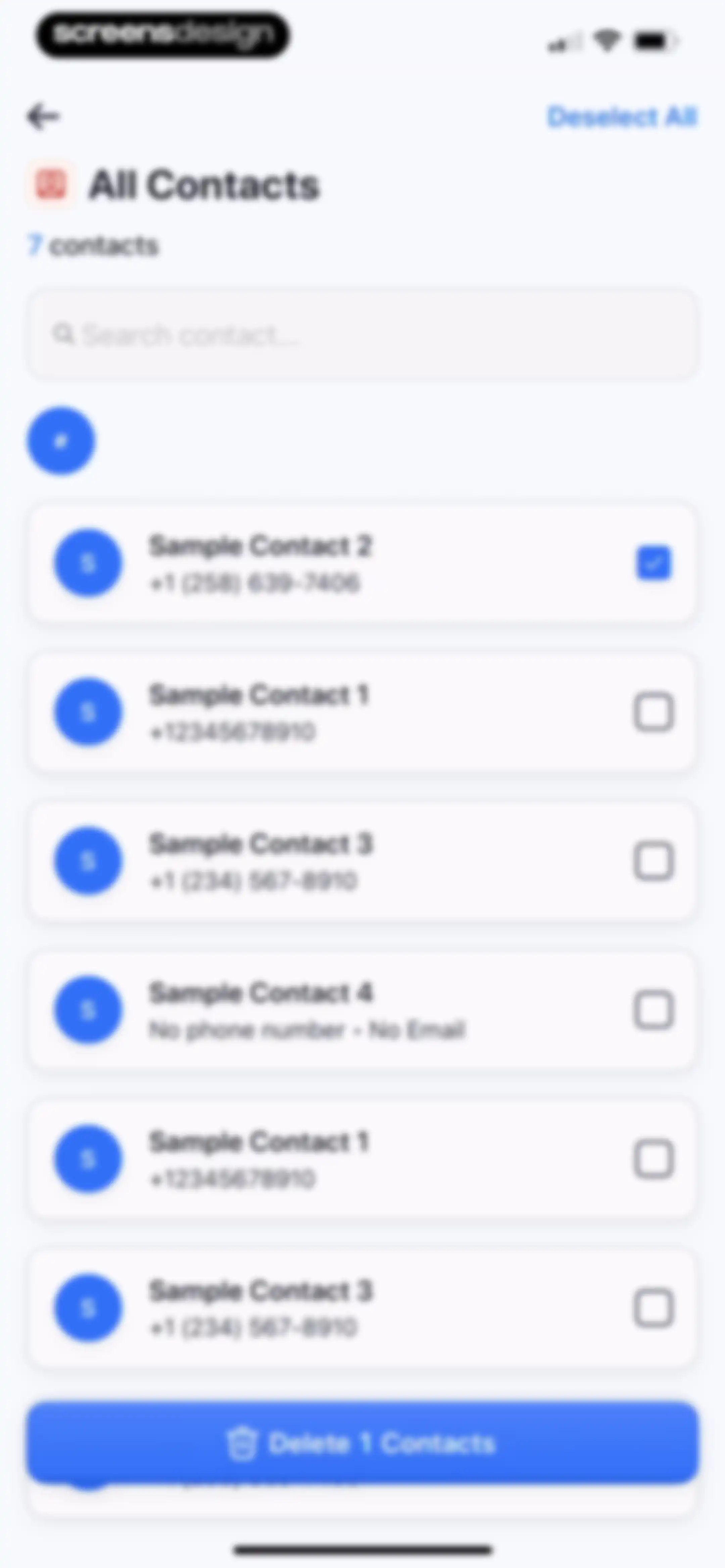Uncheck the Sample Contact 2 checkbox
Viewport: 725px width, 1568px height.
point(654,563)
